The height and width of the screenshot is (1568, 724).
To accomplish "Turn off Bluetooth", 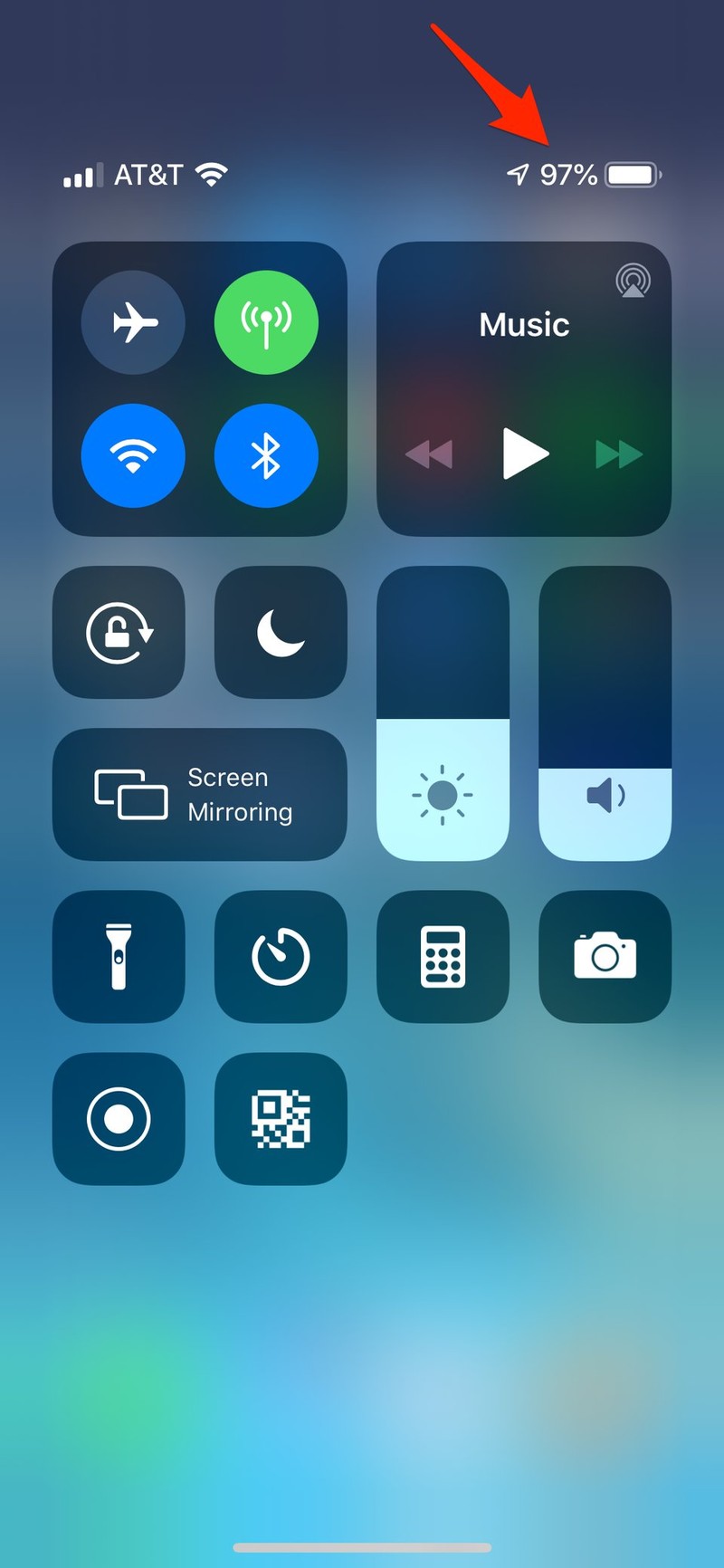I will point(266,454).
